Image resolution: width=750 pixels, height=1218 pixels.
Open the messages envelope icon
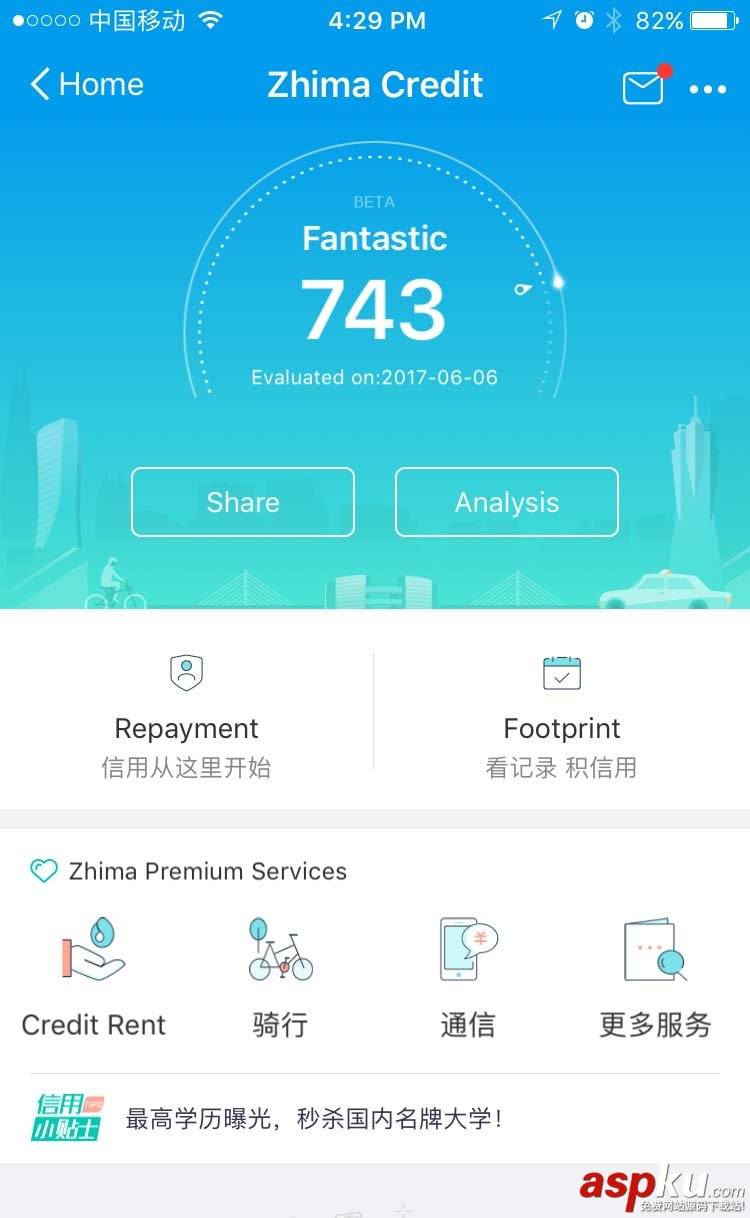coord(643,88)
